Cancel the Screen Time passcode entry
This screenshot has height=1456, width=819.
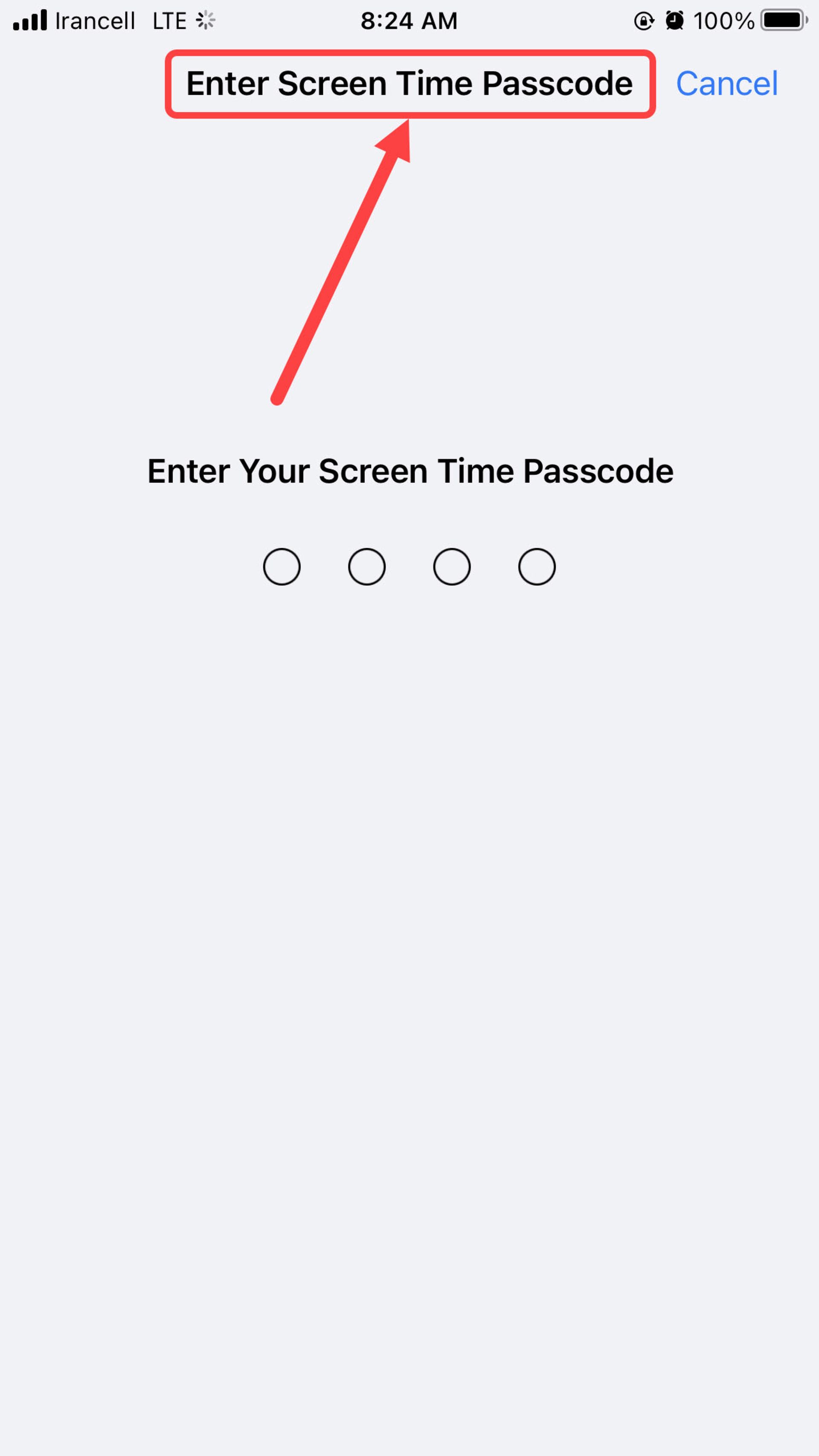(x=727, y=84)
